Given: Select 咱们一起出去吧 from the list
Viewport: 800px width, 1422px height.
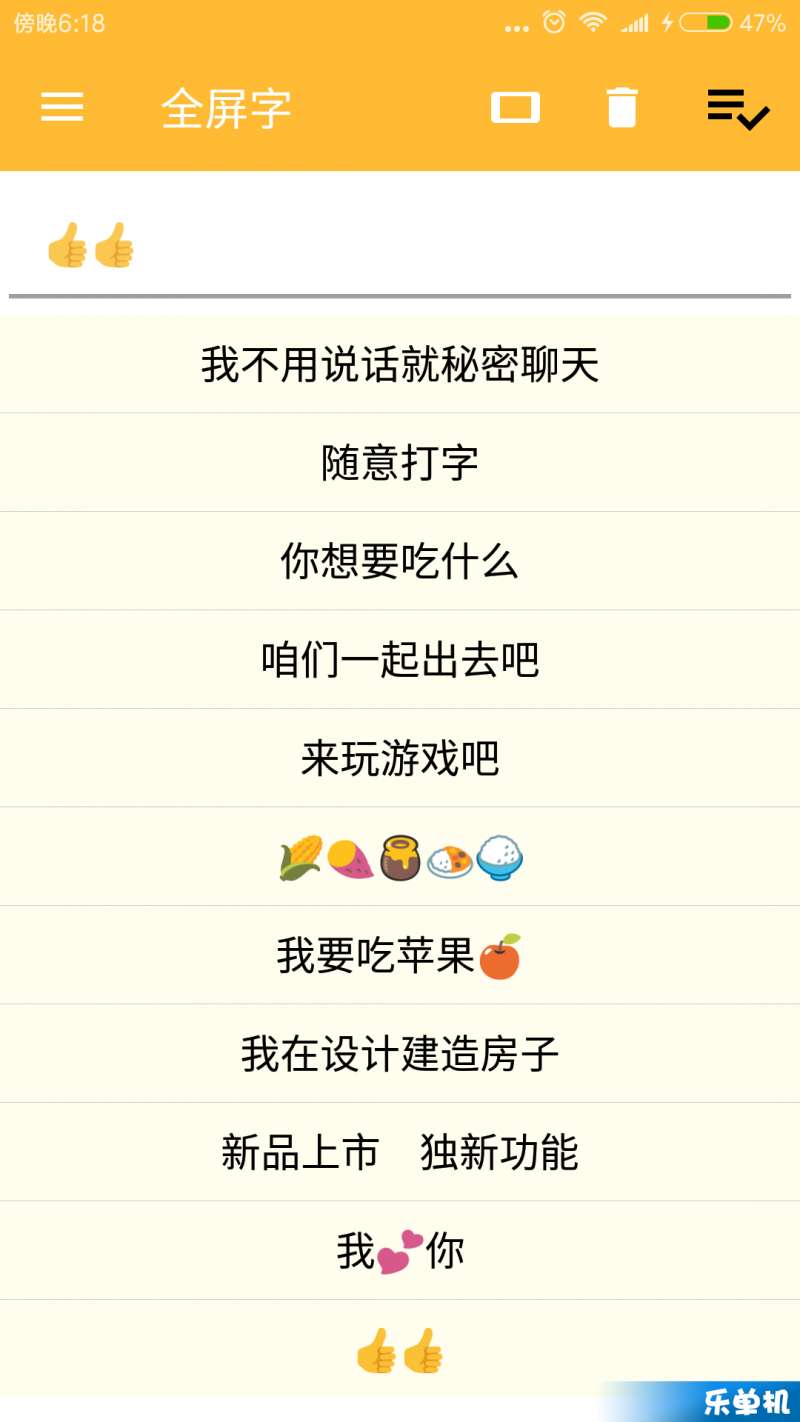Looking at the screenshot, I should pyautogui.click(x=400, y=660).
